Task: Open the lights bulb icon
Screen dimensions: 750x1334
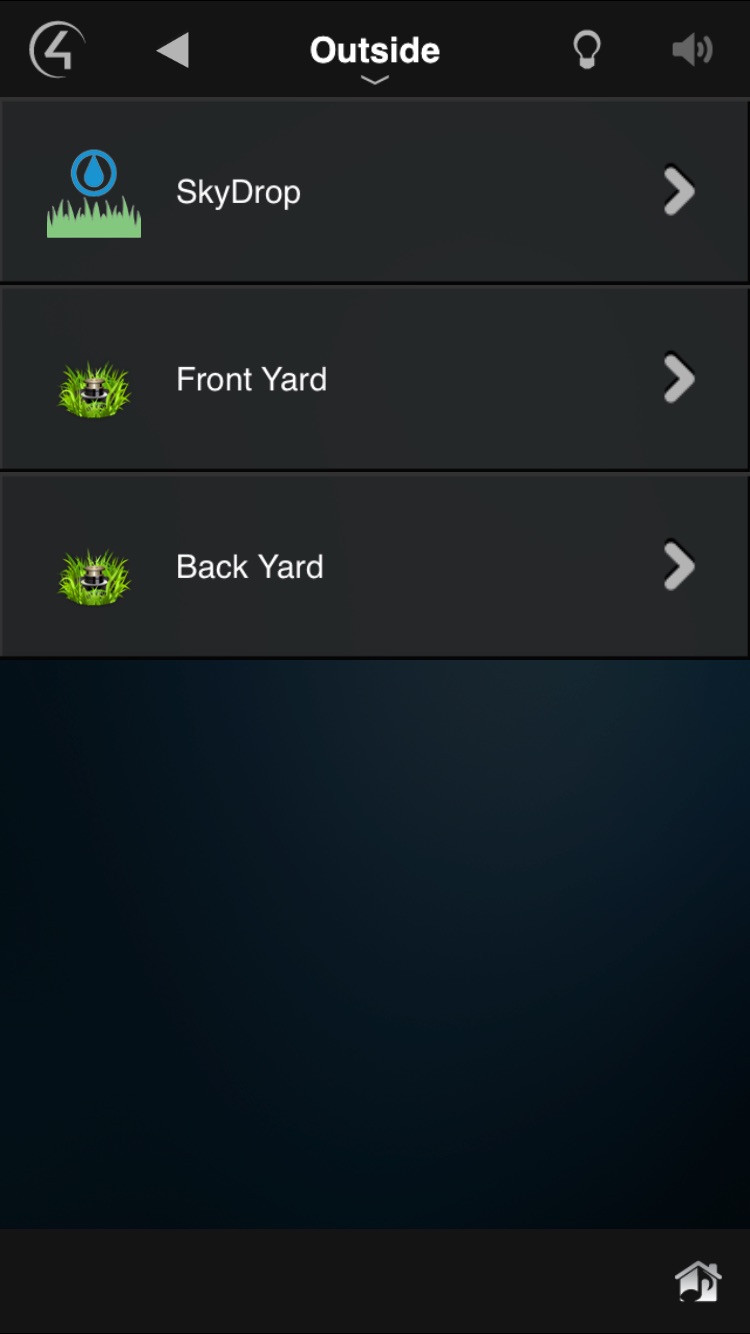Action: pyautogui.click(x=587, y=49)
